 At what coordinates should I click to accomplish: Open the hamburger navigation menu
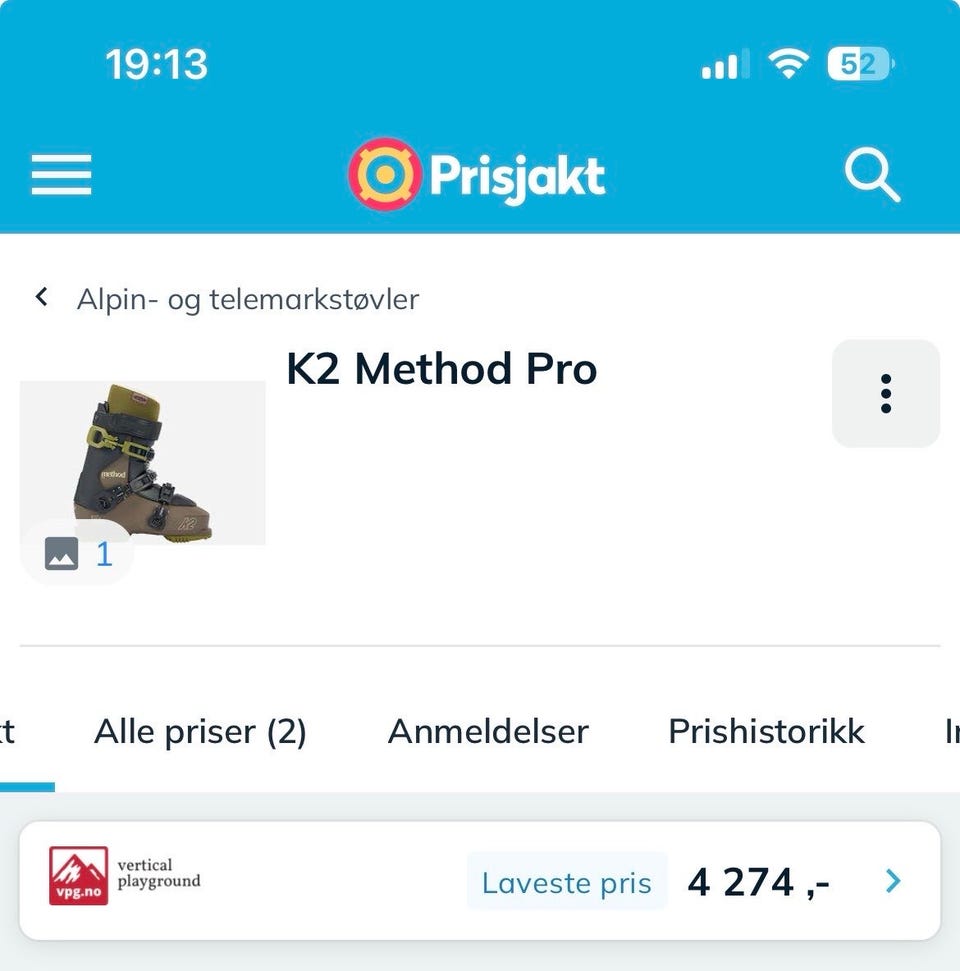click(x=61, y=174)
